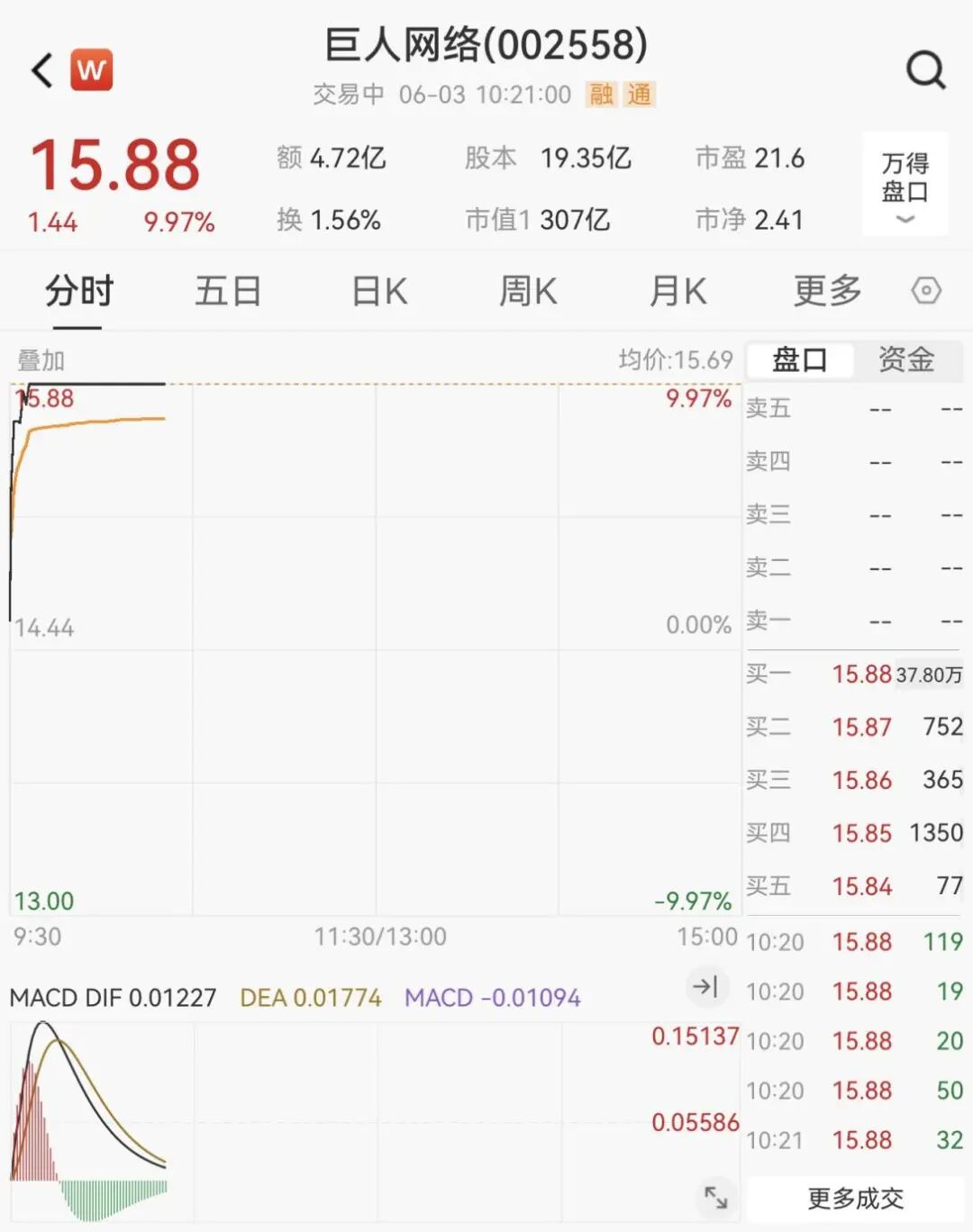Viewport: 973px width, 1232px height.
Task: Show the 日K chart
Action: [379, 292]
